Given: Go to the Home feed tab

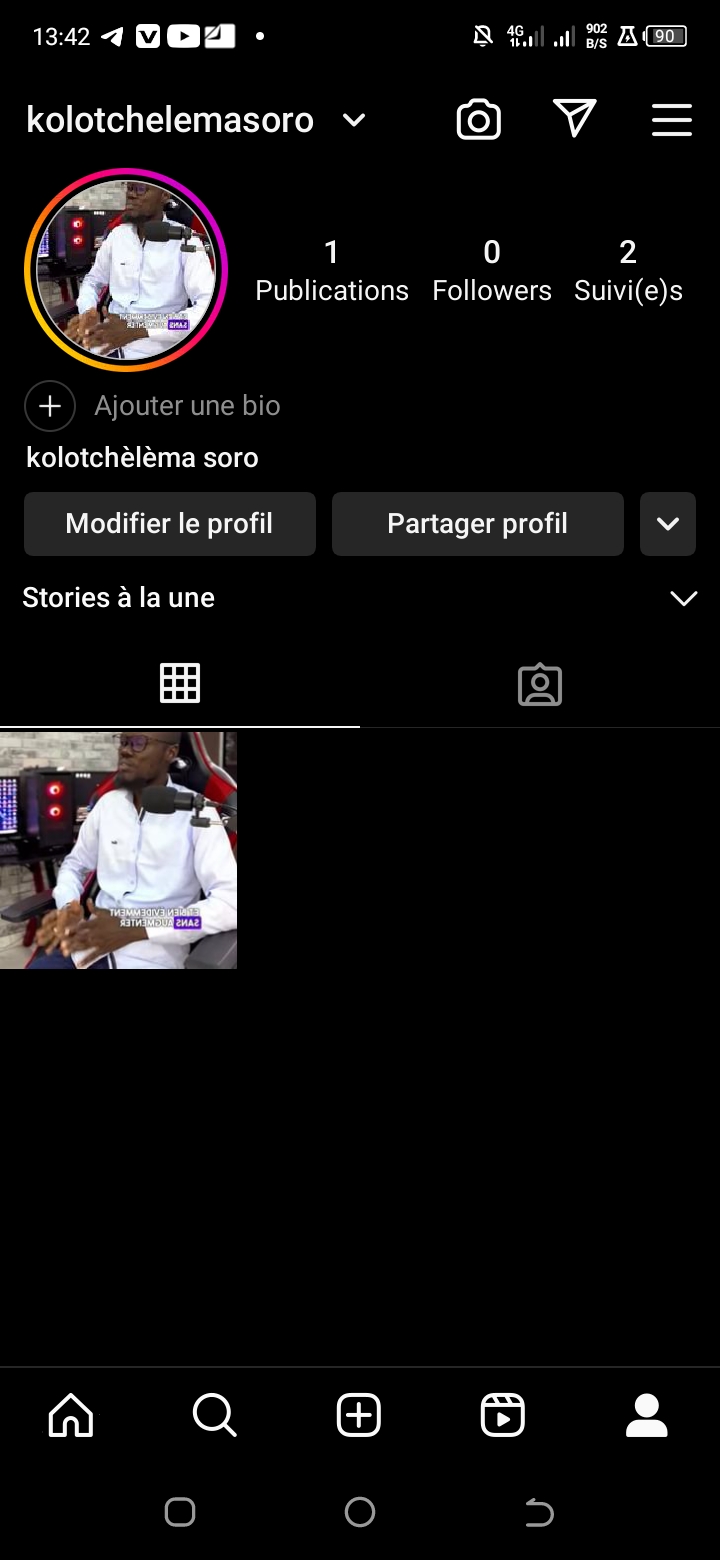Looking at the screenshot, I should pyautogui.click(x=71, y=1415).
